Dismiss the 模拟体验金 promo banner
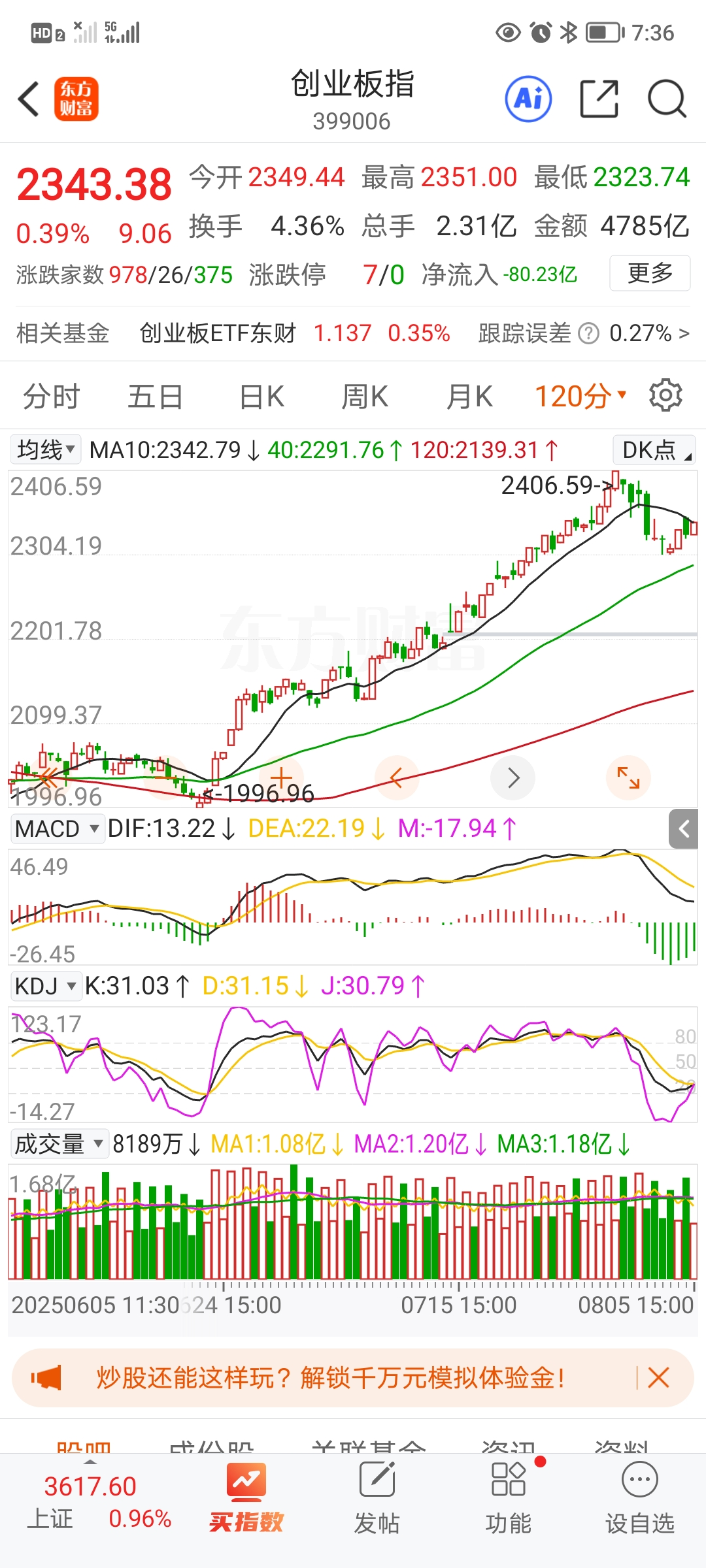Screen dimensions: 706x1568 [658, 1378]
